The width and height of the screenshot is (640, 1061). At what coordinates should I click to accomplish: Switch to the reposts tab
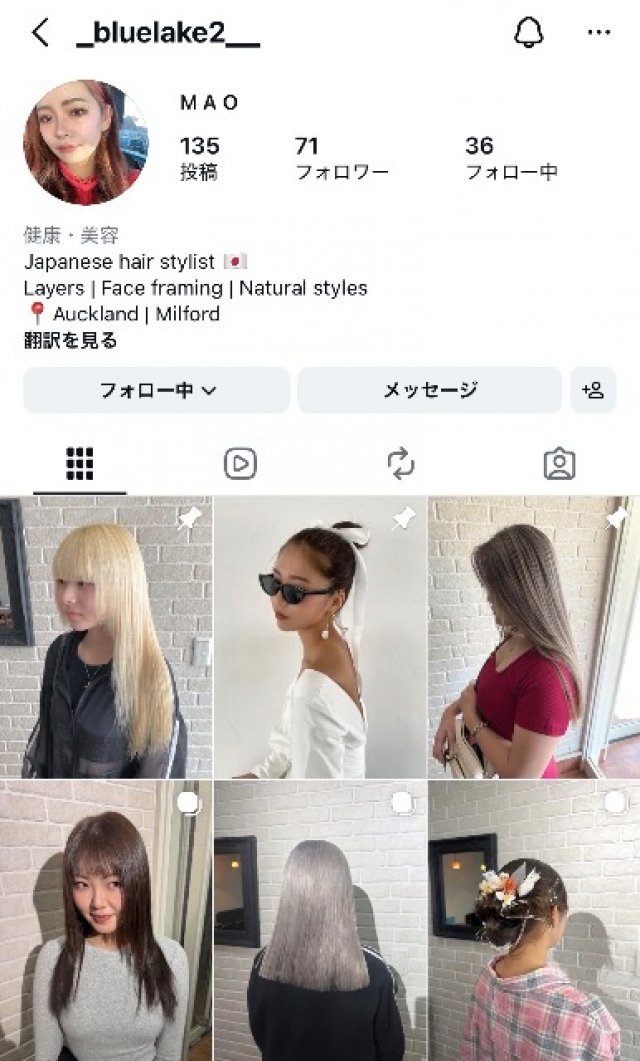pyautogui.click(x=400, y=464)
